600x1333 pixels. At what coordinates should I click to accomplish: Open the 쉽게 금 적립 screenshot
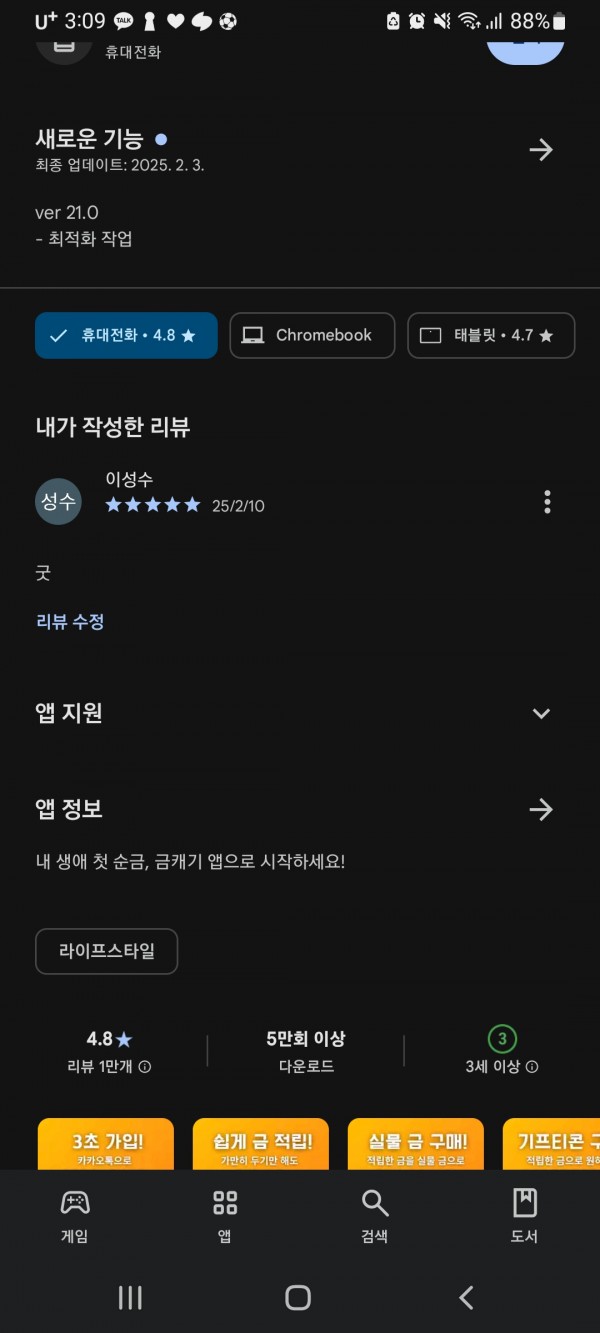261,1144
